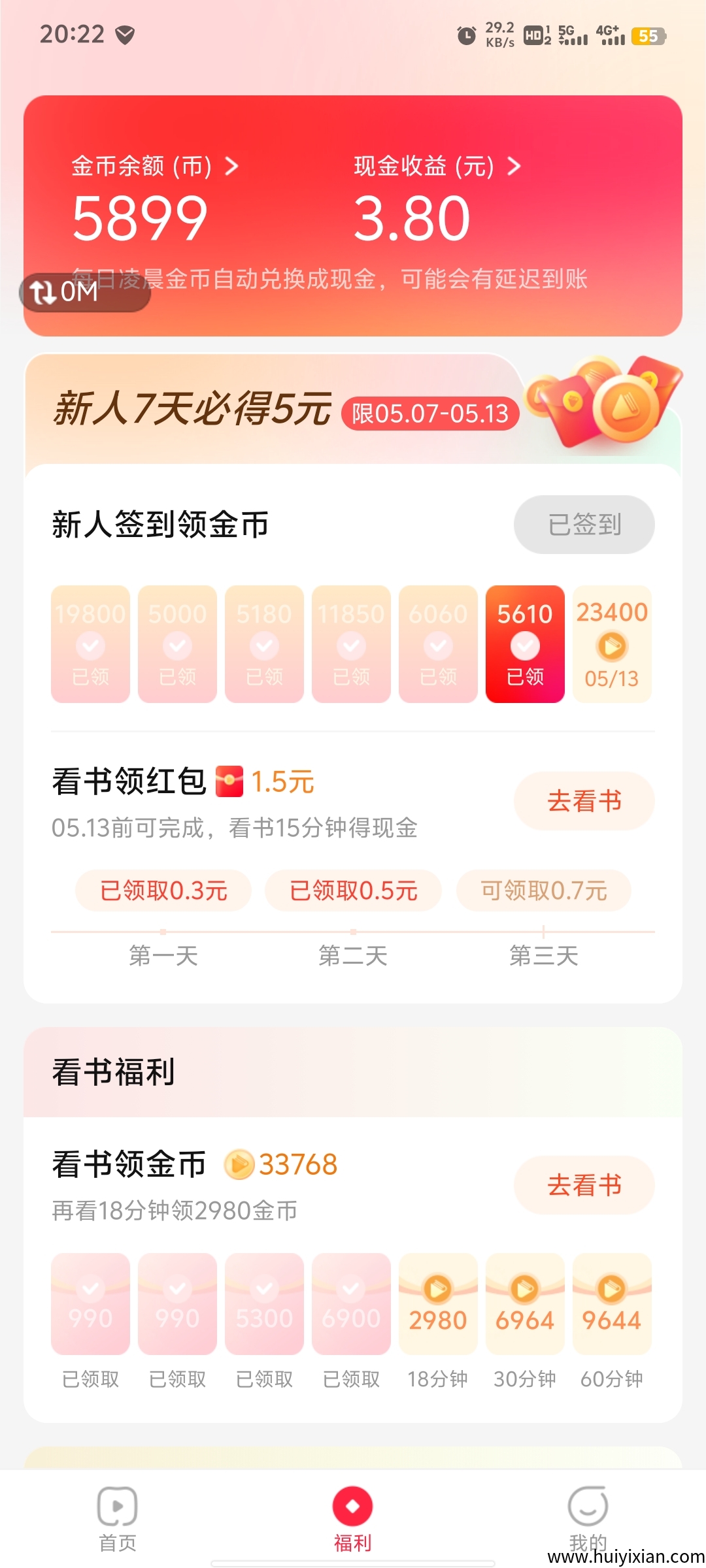
Task: Click the 去看书 button in 看书领红包
Action: (x=584, y=800)
